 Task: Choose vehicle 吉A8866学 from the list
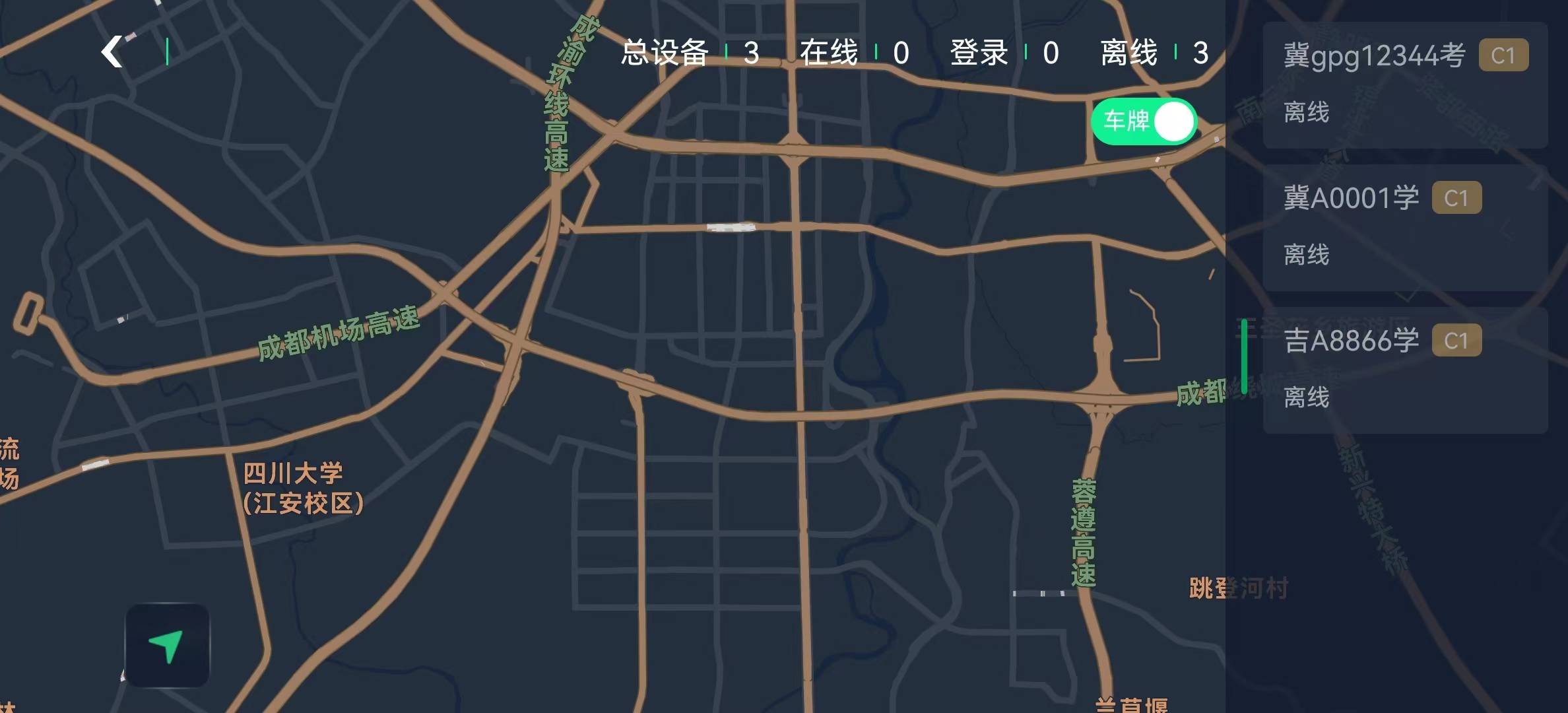click(1404, 370)
